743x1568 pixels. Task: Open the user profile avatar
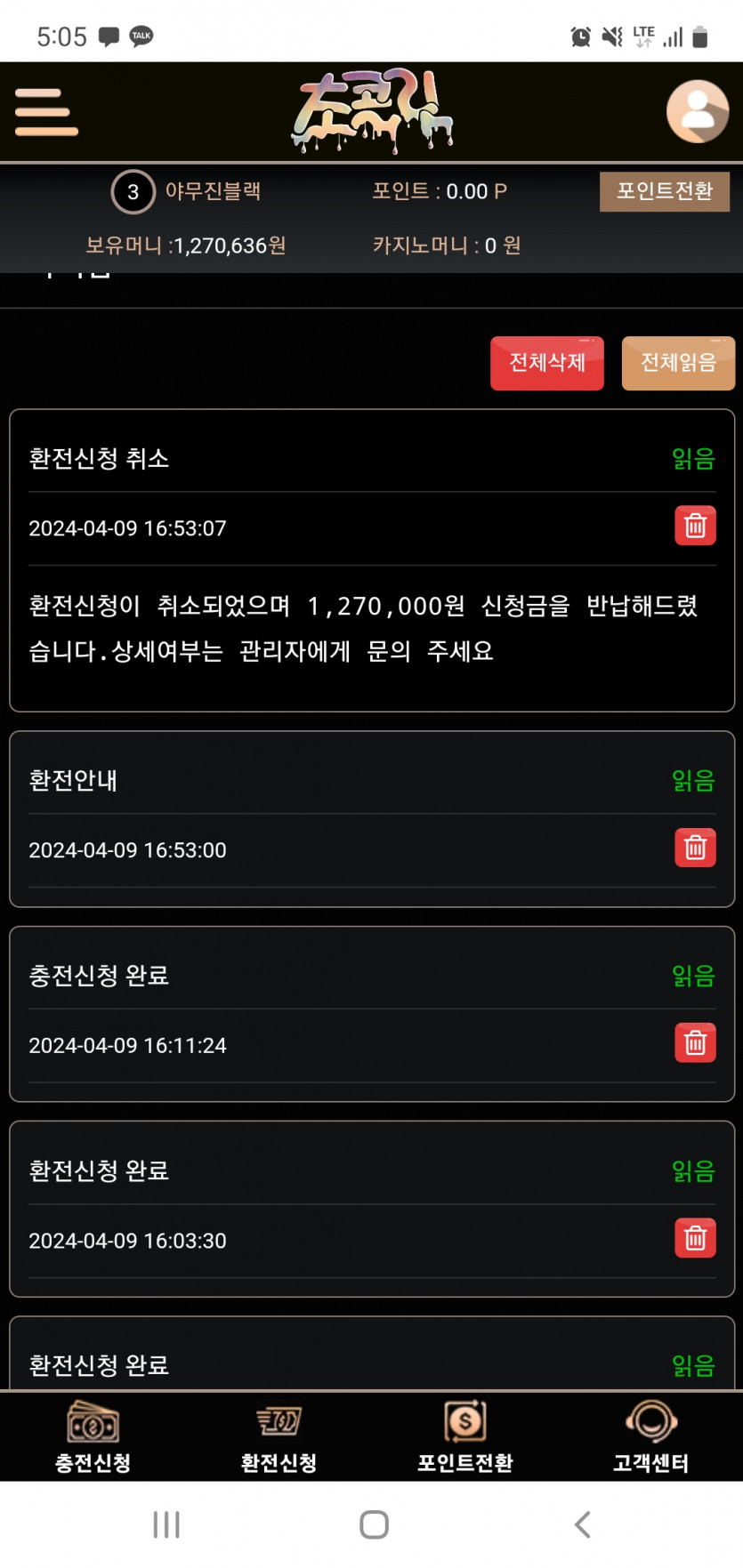(x=698, y=112)
